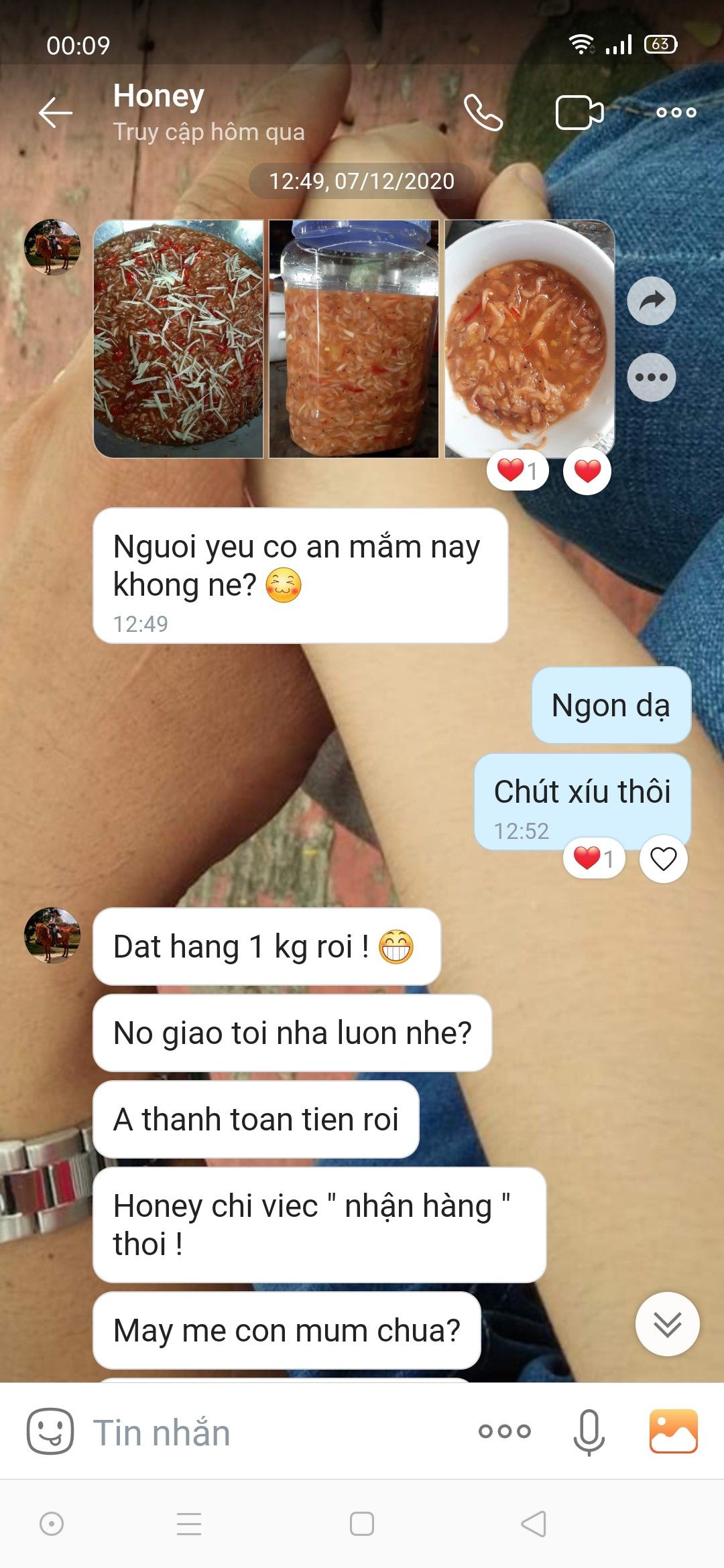Open the first shrimp paste photo
This screenshot has width=724, height=1568.
tap(178, 339)
